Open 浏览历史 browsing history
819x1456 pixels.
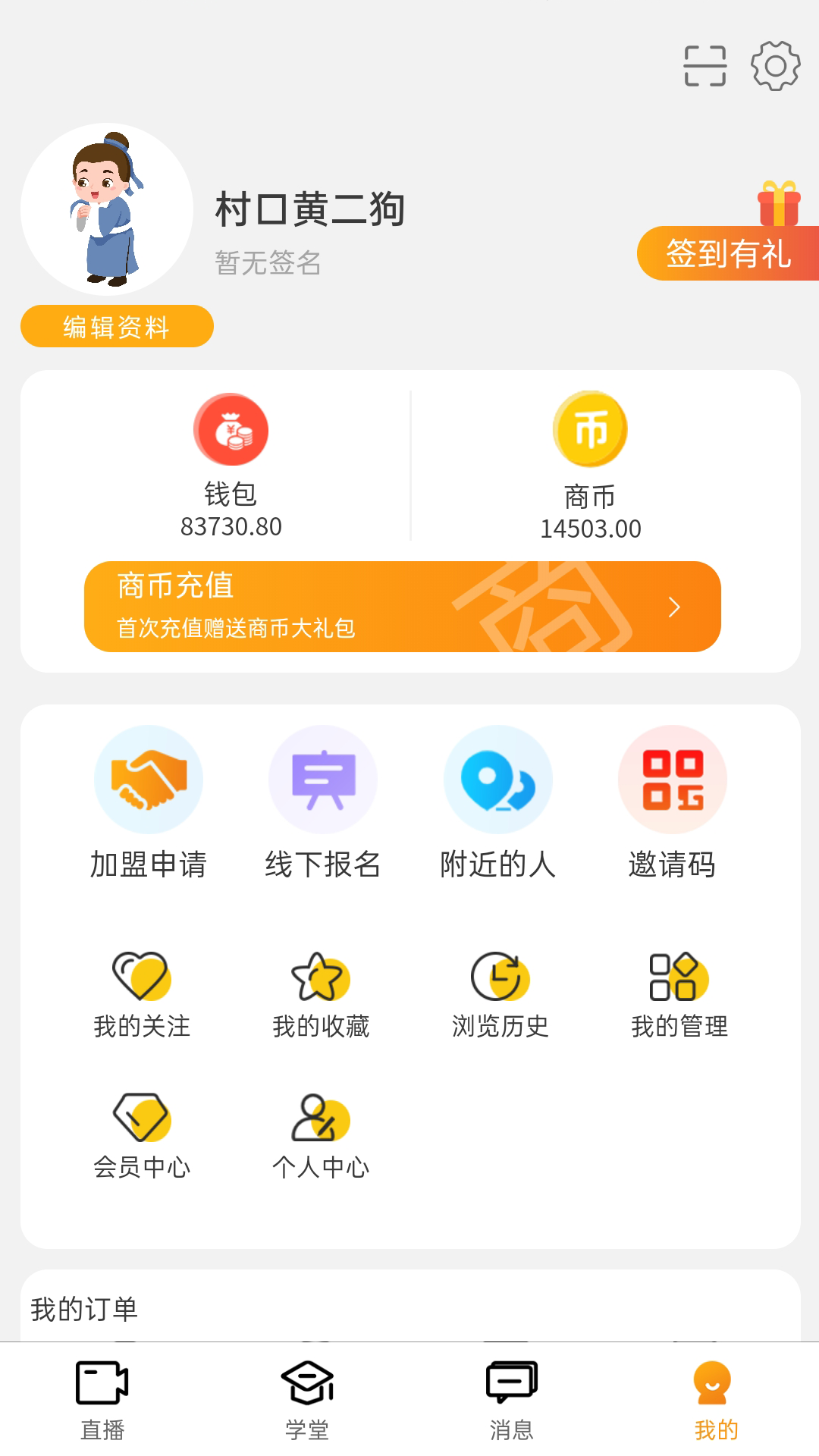(x=497, y=993)
